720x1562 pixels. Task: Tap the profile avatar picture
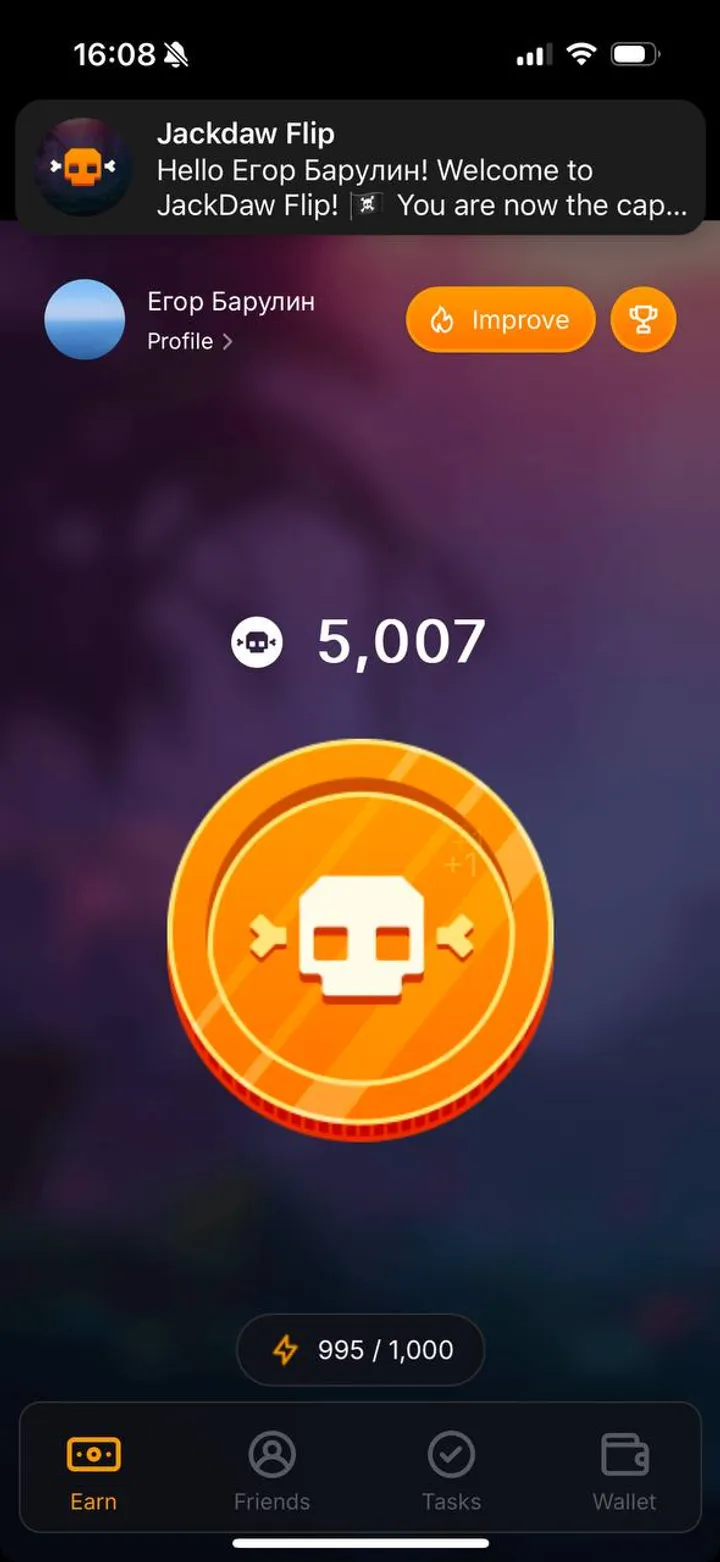tap(85, 320)
